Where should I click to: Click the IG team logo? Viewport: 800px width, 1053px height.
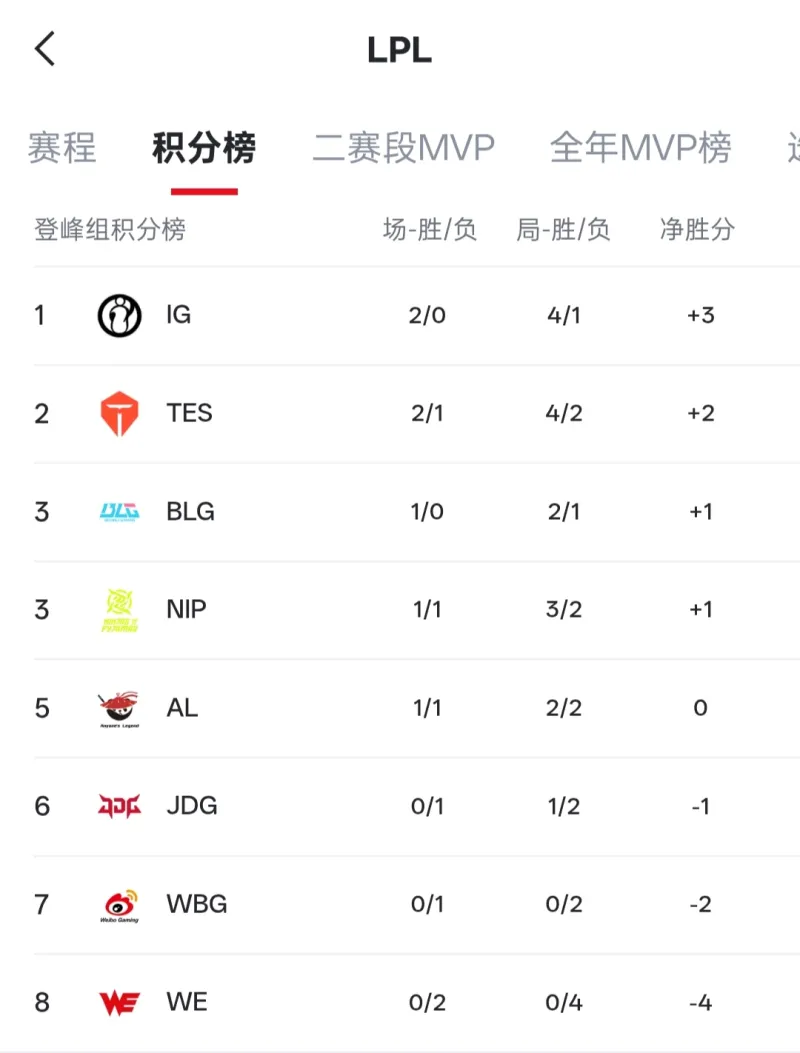[120, 314]
